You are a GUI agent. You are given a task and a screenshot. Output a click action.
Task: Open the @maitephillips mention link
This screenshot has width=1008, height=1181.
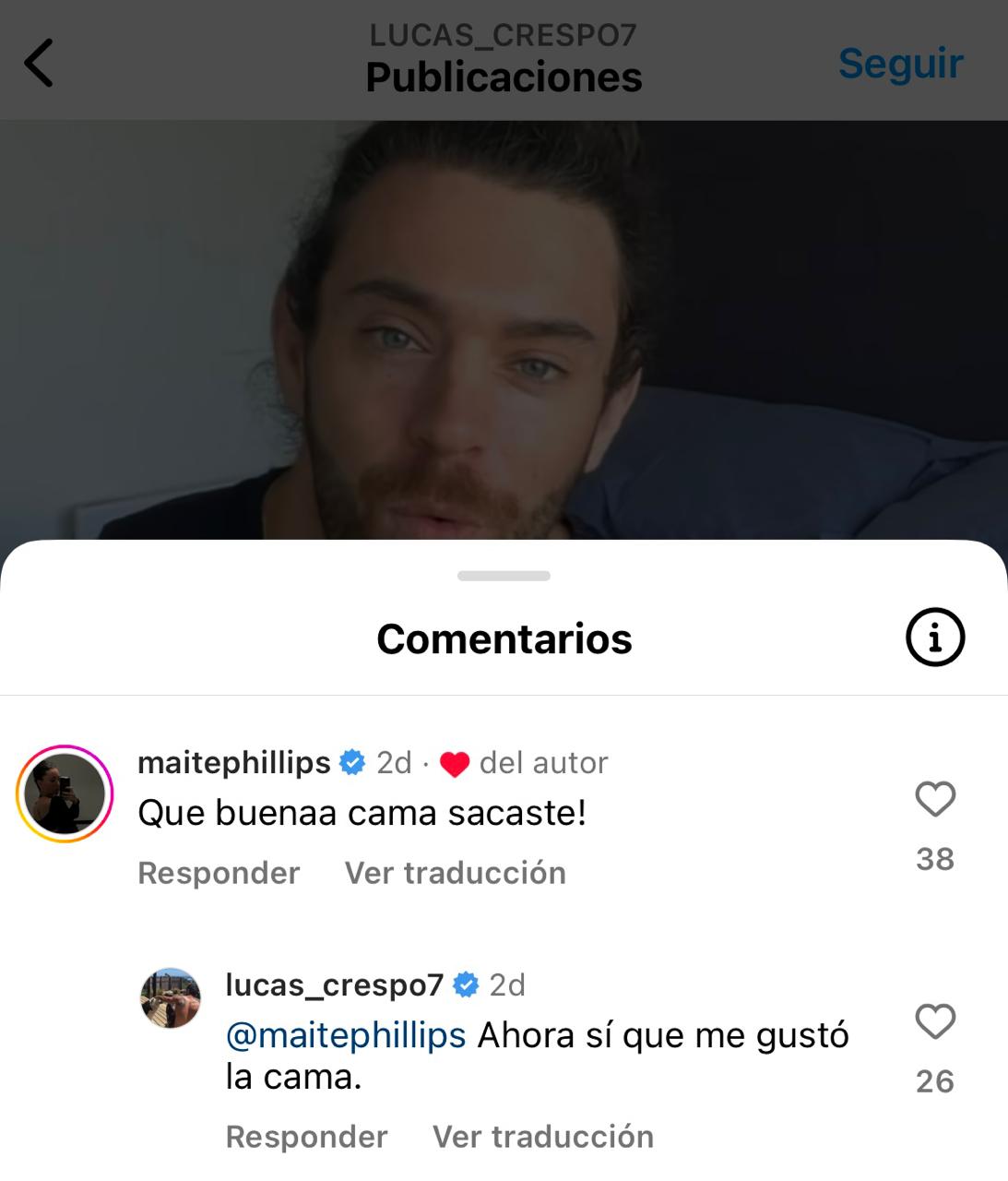click(x=346, y=1035)
